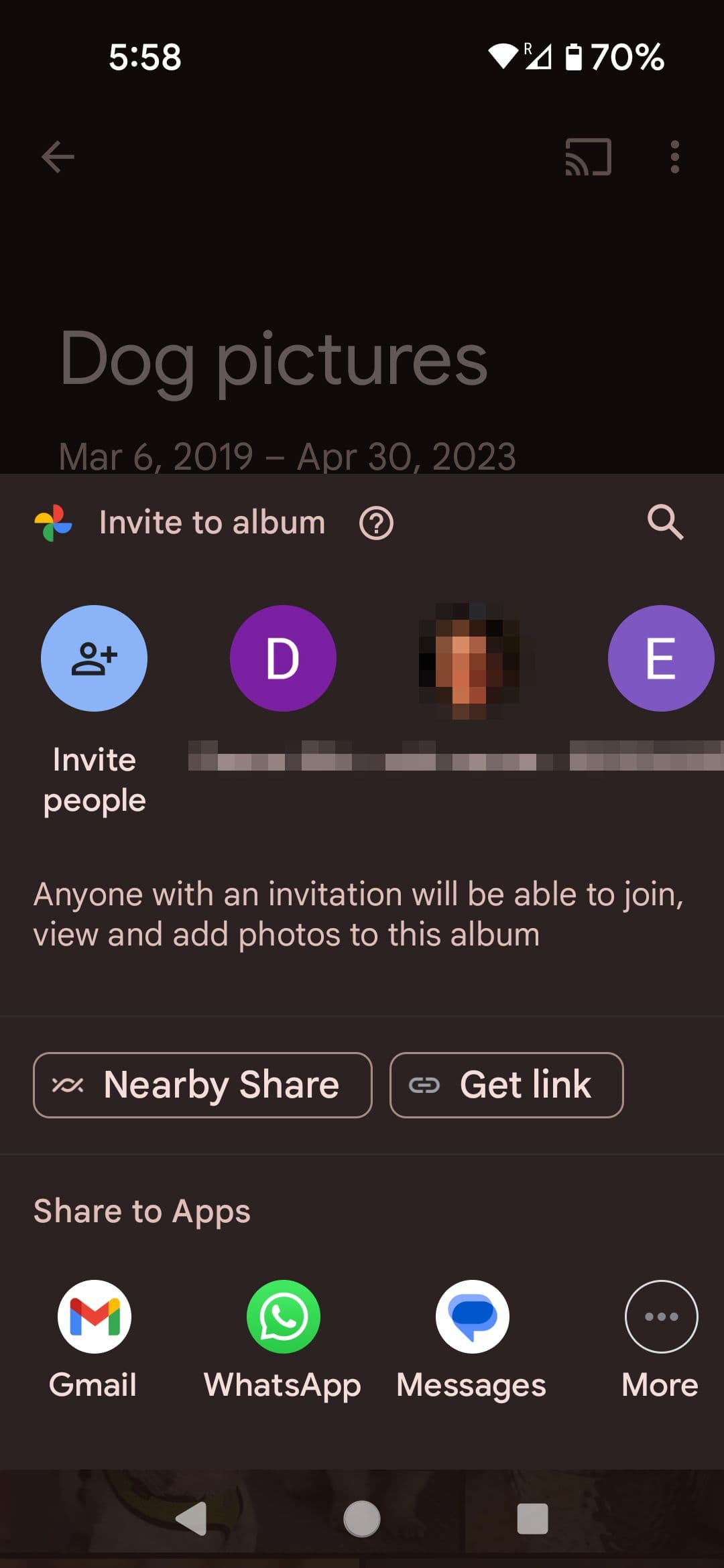
Task: Open the Invite to album help
Action: click(376, 523)
